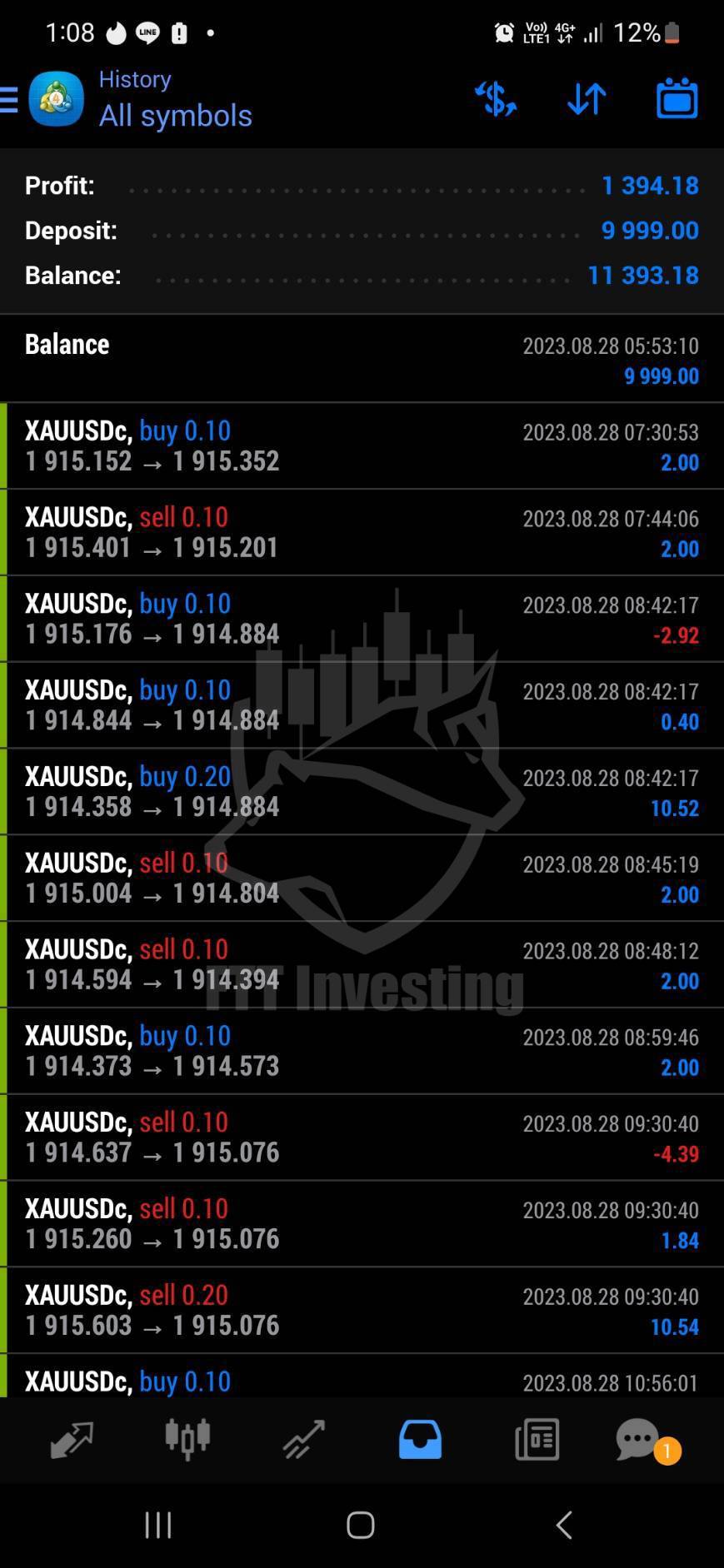Expand the sell 0.10 trade at 07:44:06

pyautogui.click(x=362, y=533)
